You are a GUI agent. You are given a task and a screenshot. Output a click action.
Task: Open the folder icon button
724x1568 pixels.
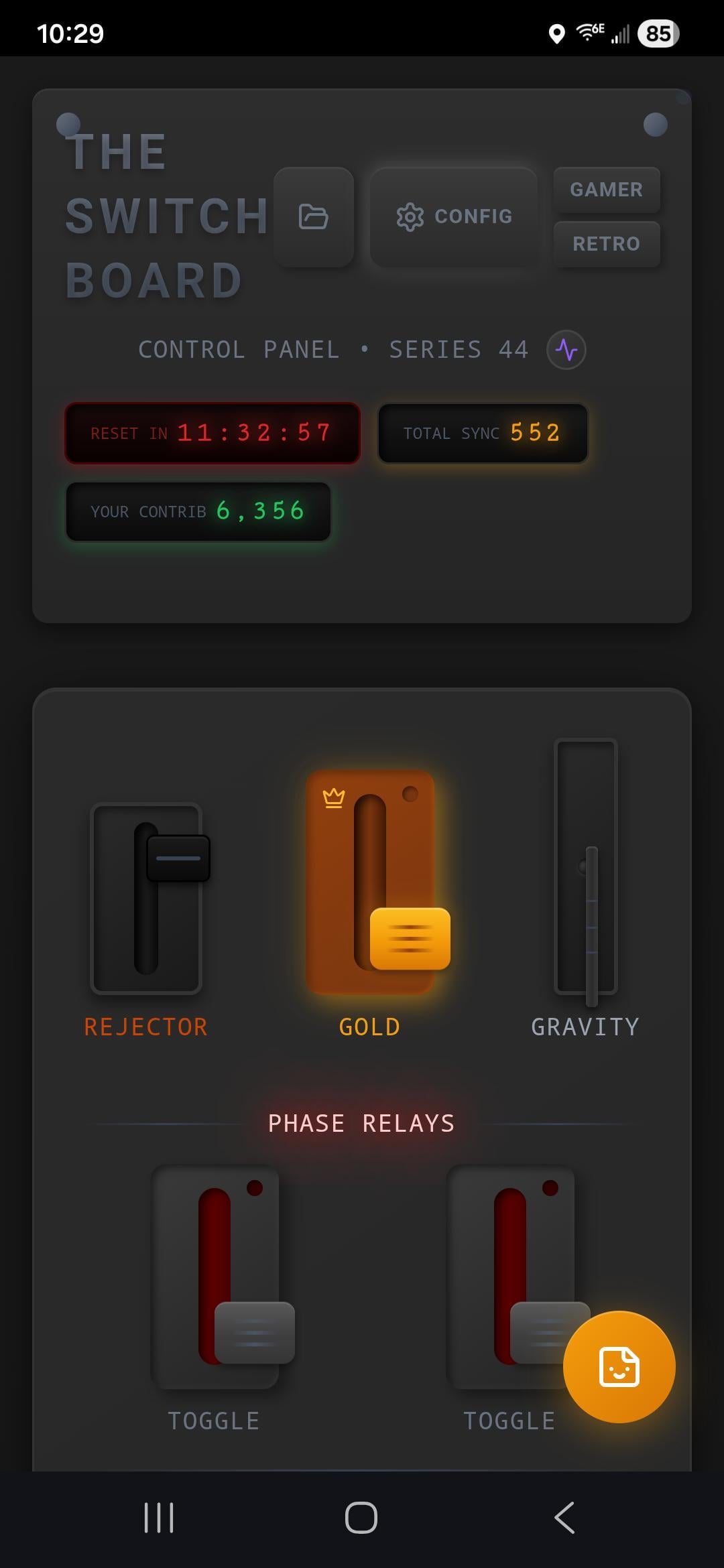coord(313,217)
